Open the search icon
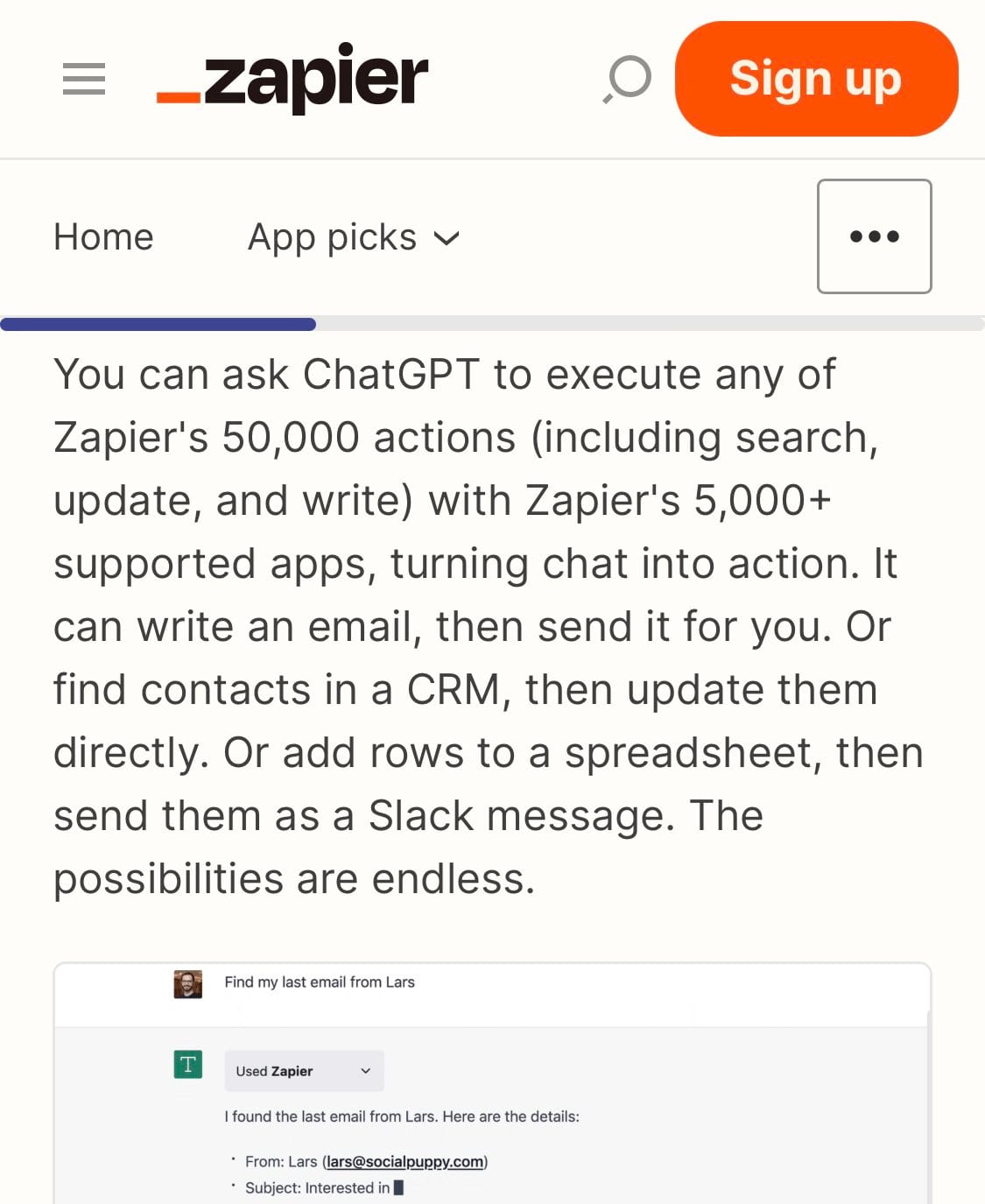This screenshot has width=985, height=1204. (627, 79)
